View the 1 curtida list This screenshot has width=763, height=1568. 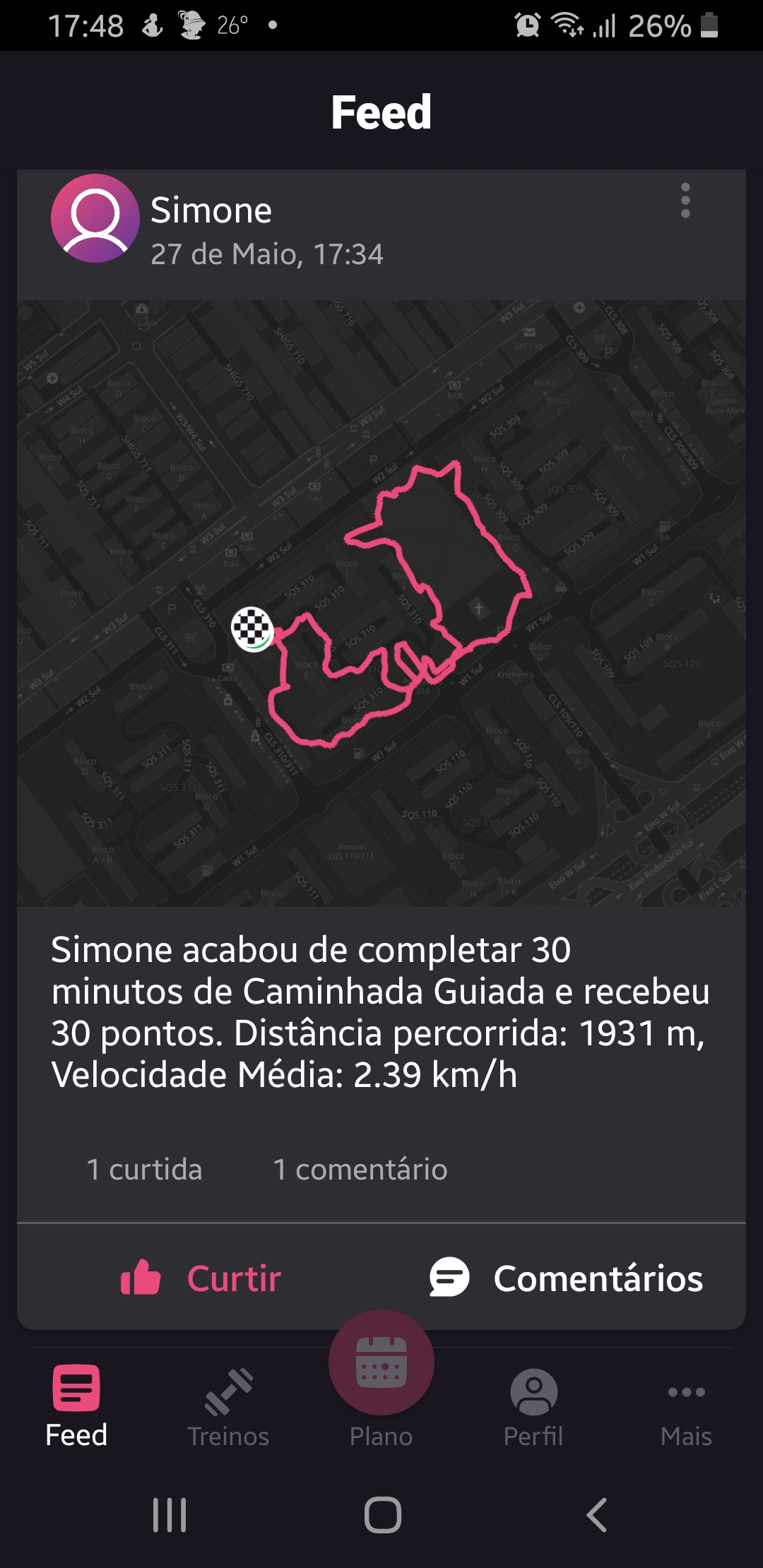[144, 1170]
